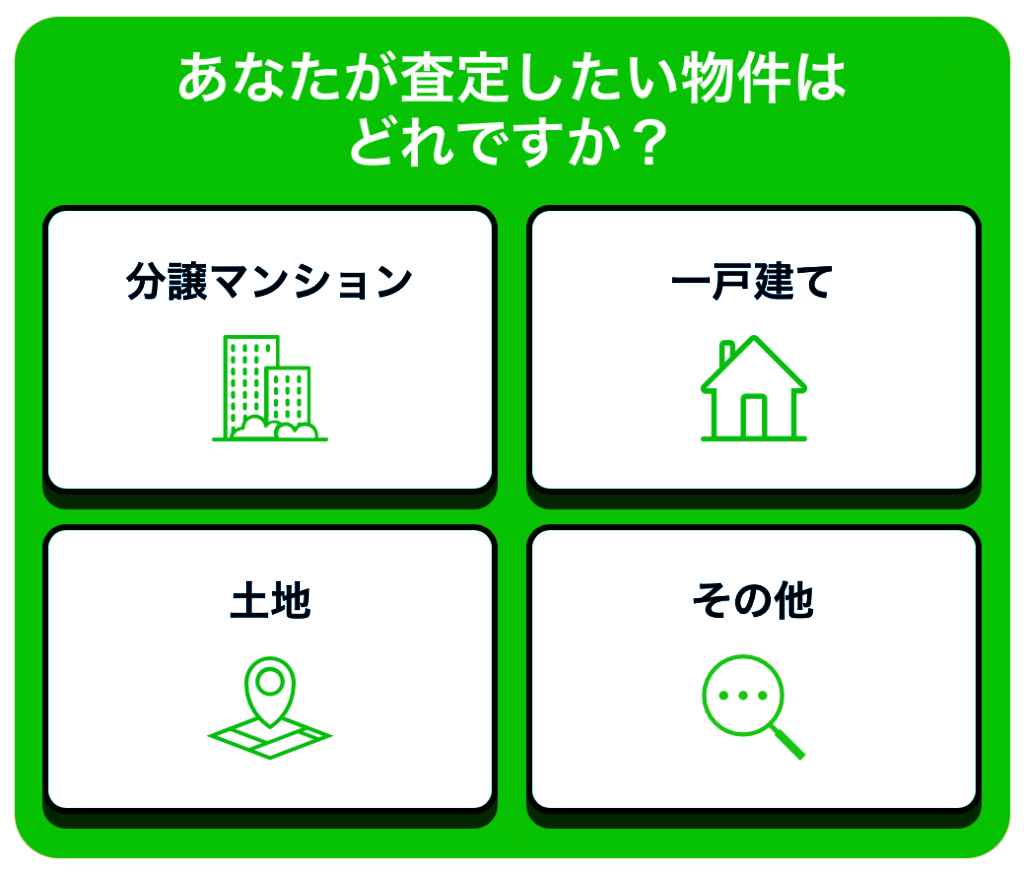Screen dimensions: 1024x874
Task: Choose the 一戸建て house option
Action: click(753, 349)
